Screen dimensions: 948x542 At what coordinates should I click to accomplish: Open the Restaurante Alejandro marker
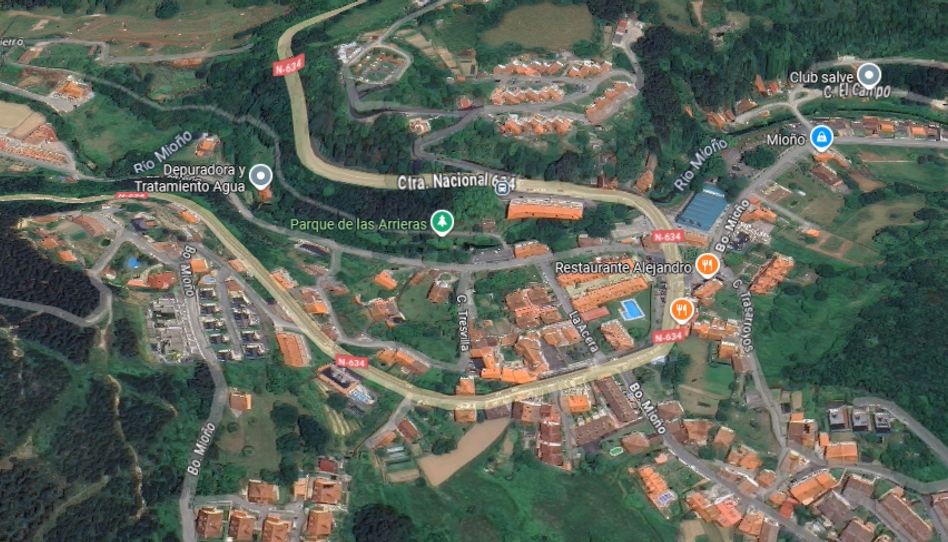tap(707, 265)
